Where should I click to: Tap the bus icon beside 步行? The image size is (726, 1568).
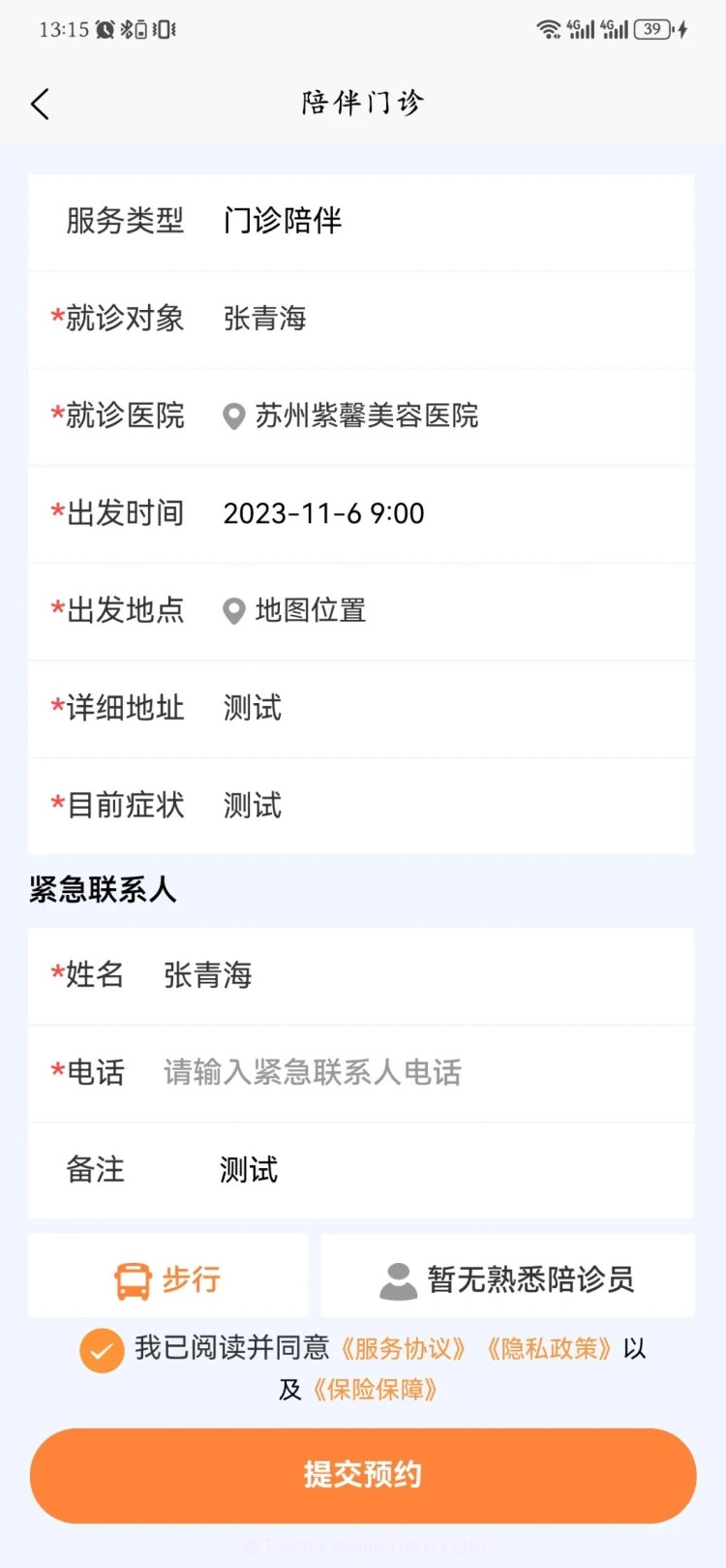click(x=132, y=1276)
